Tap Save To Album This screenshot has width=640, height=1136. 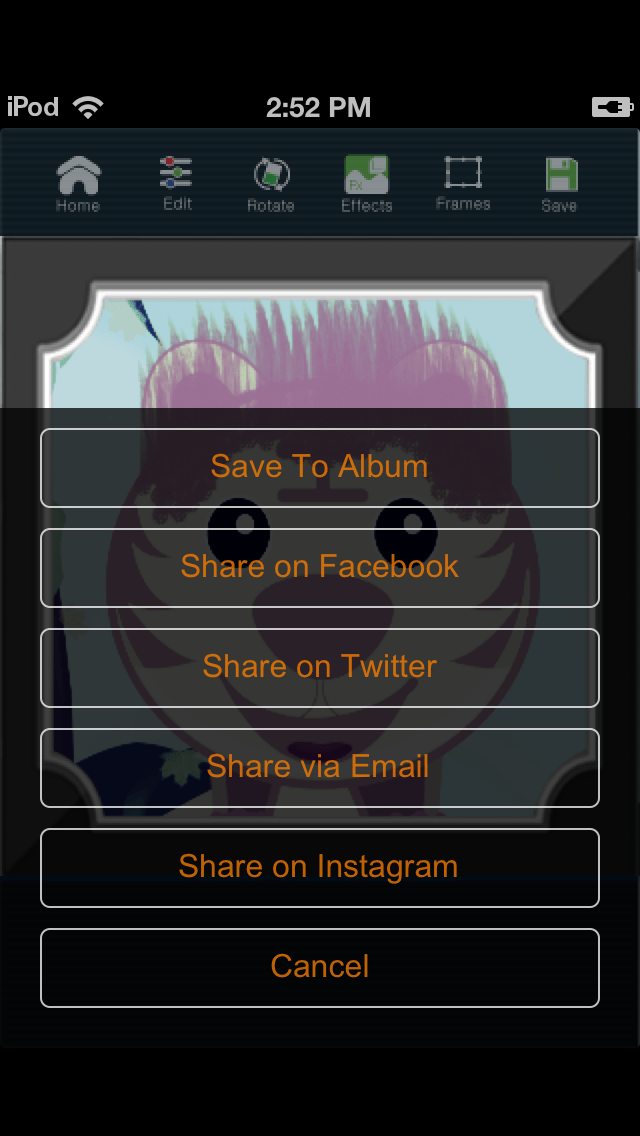click(x=320, y=467)
